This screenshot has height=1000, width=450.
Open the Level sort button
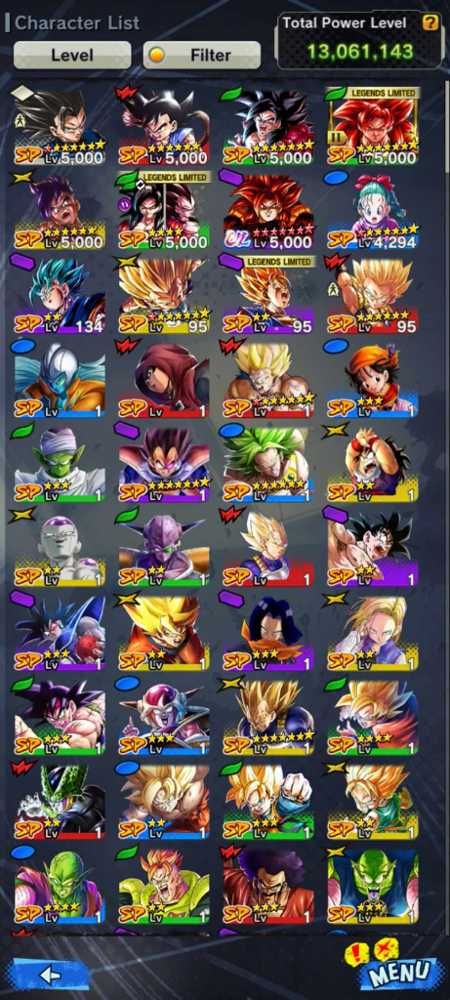[x=72, y=55]
